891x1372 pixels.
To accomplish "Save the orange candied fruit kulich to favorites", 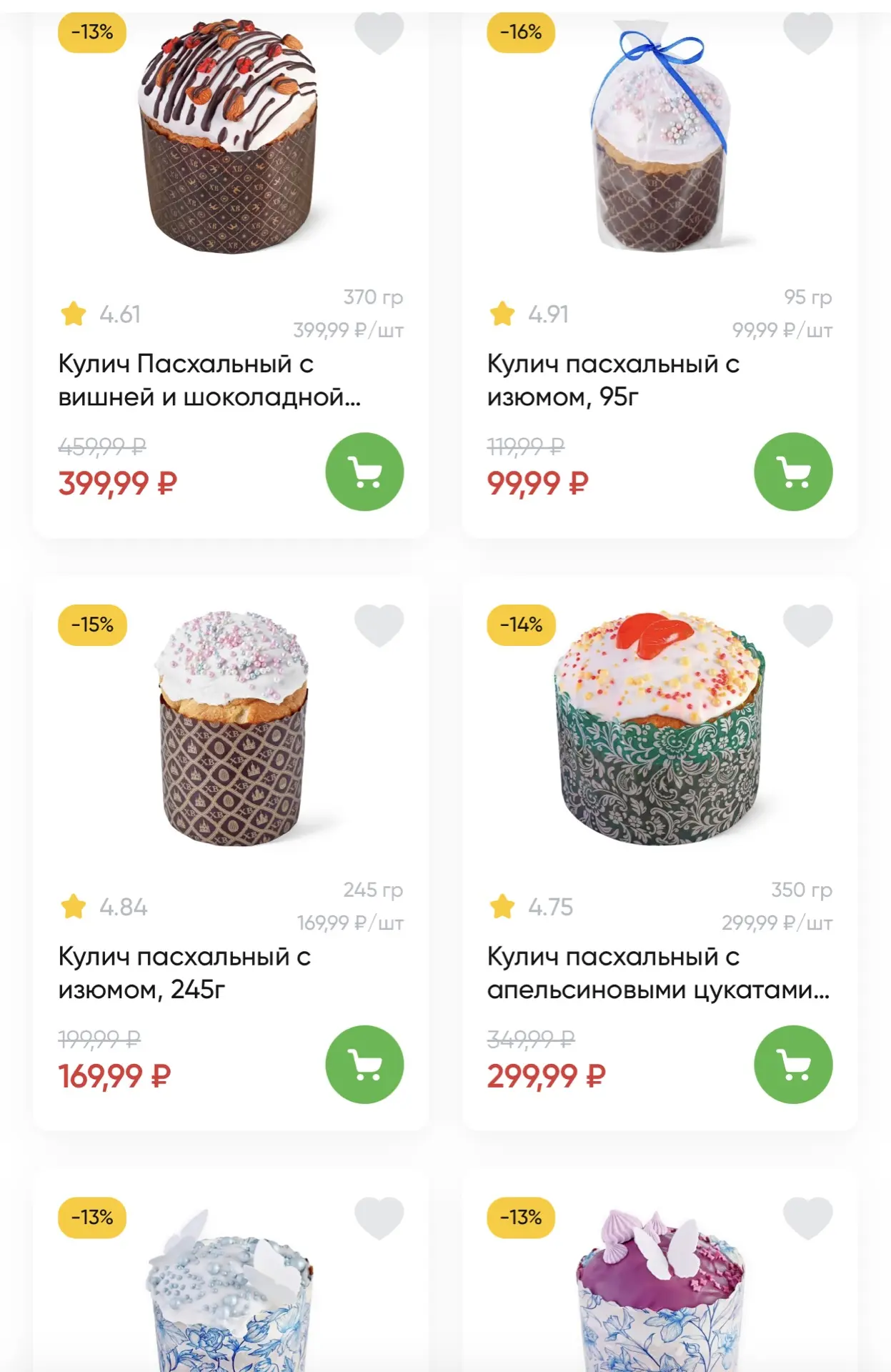I will (x=807, y=625).
